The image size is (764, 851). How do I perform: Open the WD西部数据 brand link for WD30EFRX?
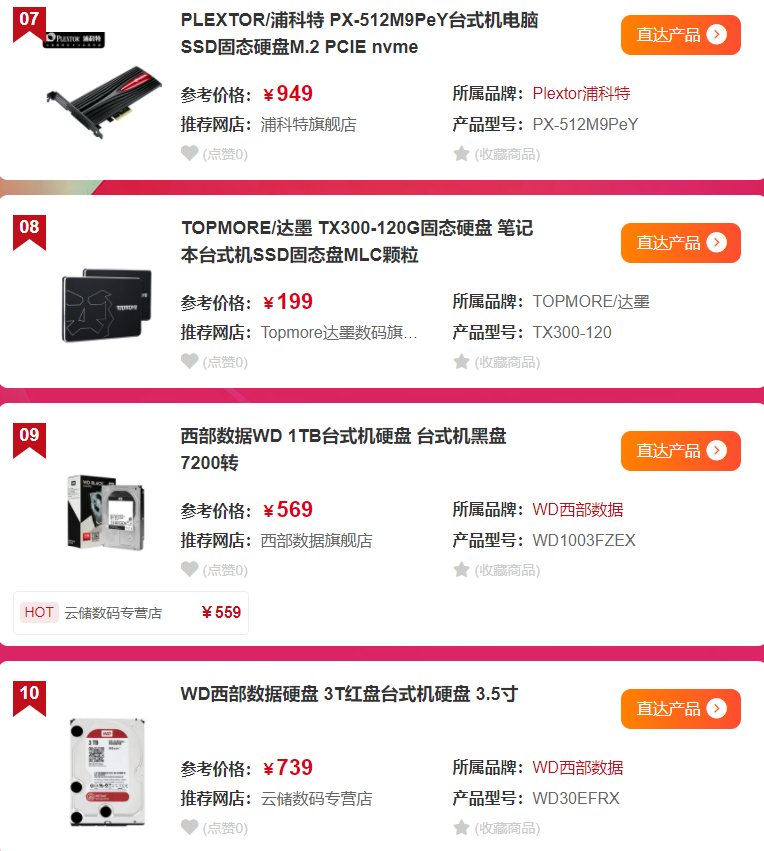point(577,768)
